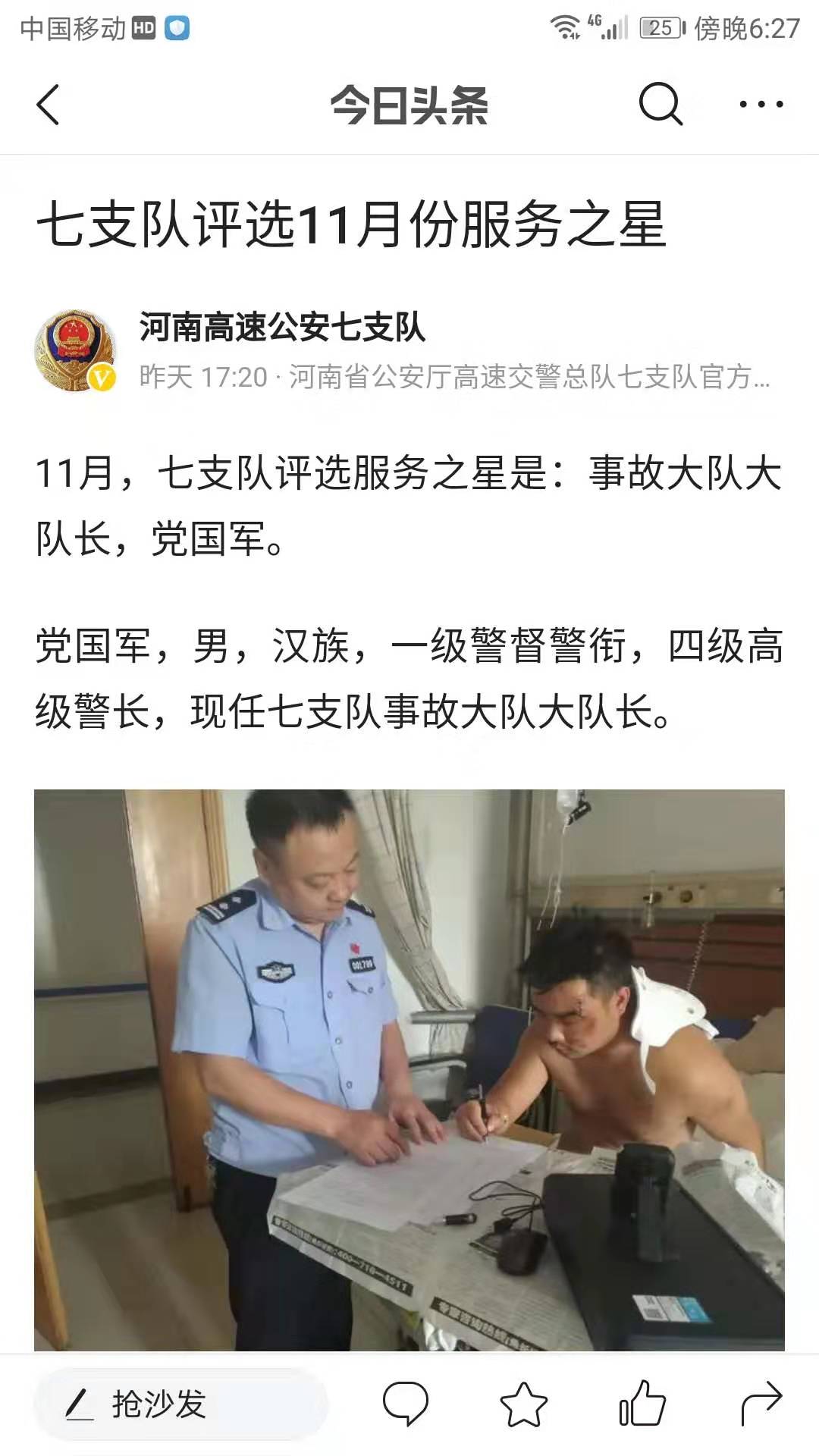The image size is (819, 1456).
Task: Open the comments bubble icon
Action: (406, 1403)
